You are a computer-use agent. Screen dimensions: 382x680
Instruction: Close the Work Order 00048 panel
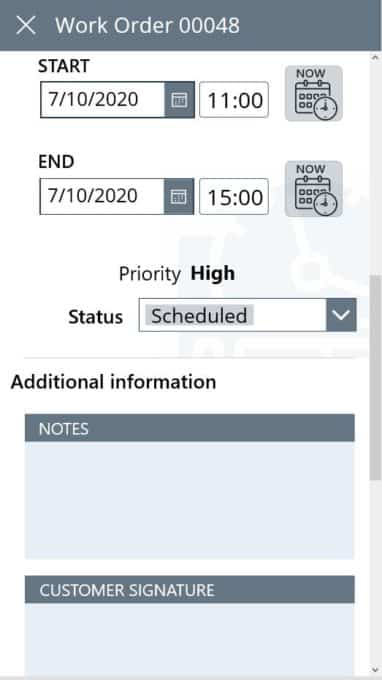pyautogui.click(x=26, y=25)
